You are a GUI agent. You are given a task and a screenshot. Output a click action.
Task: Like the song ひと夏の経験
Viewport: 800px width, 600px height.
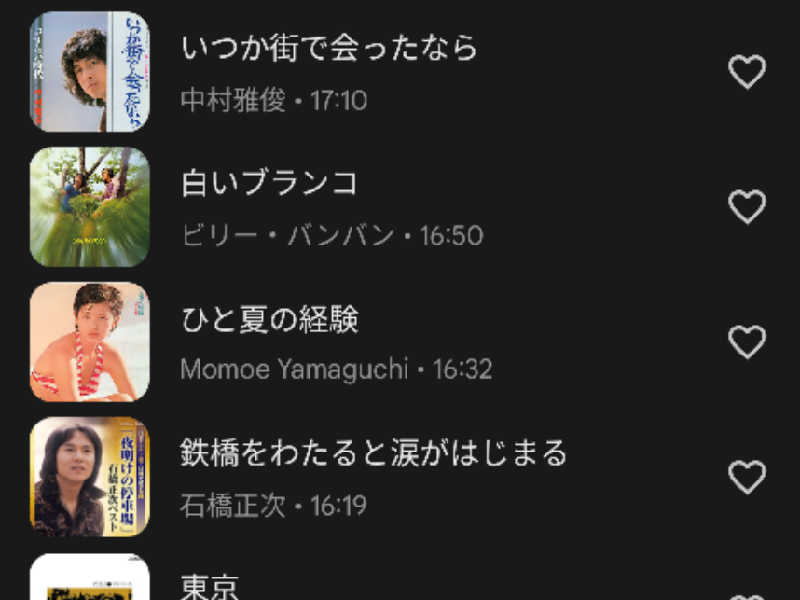(x=746, y=342)
